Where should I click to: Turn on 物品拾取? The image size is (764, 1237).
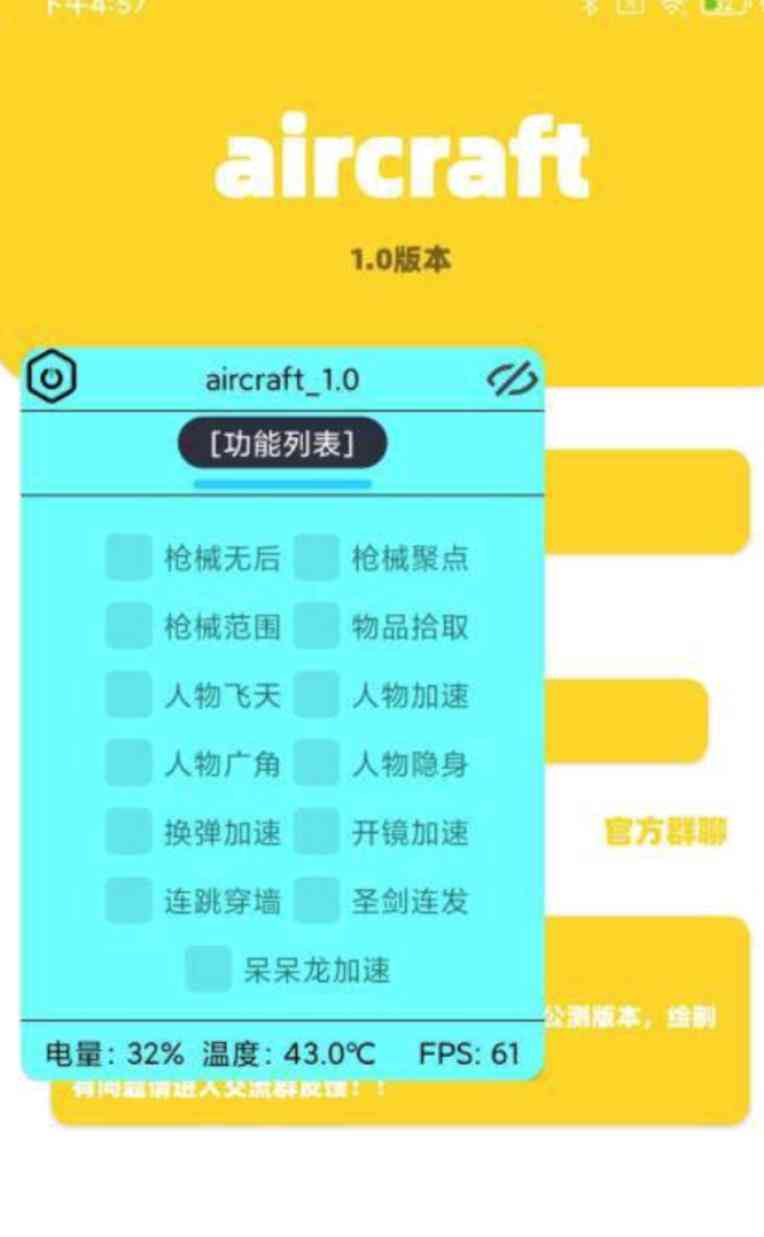pos(317,627)
